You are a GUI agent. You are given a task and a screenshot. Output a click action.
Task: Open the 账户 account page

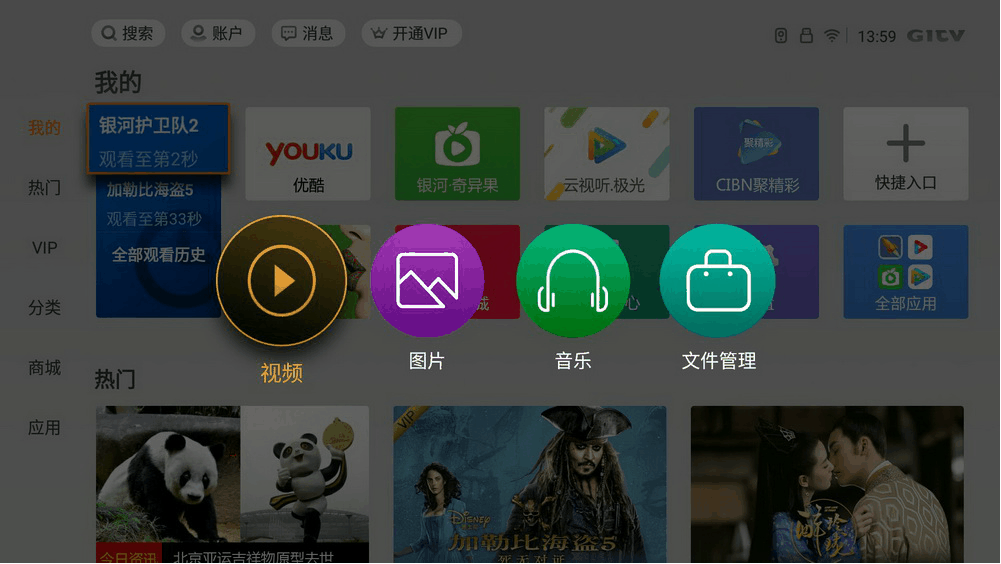pos(217,33)
